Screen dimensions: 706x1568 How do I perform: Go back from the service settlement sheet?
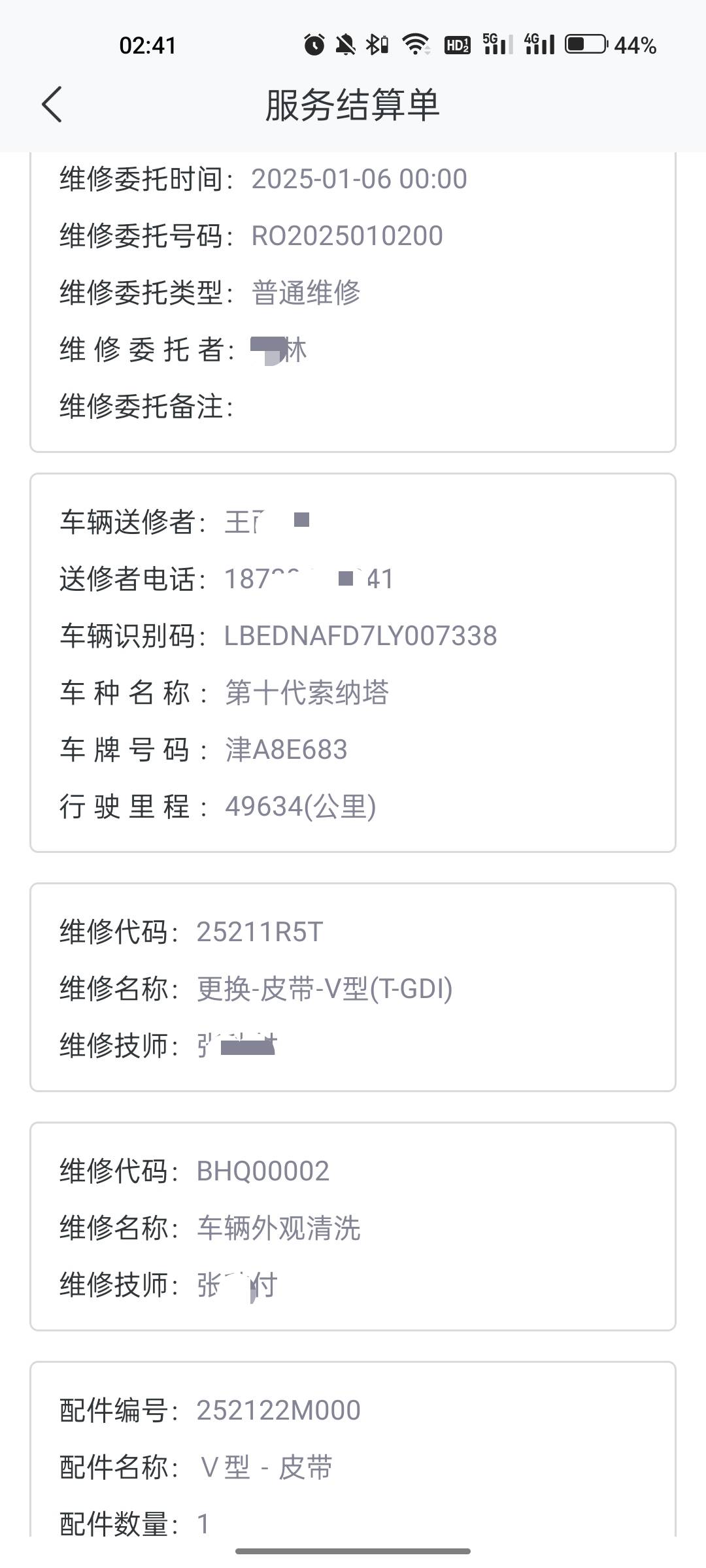tap(52, 105)
